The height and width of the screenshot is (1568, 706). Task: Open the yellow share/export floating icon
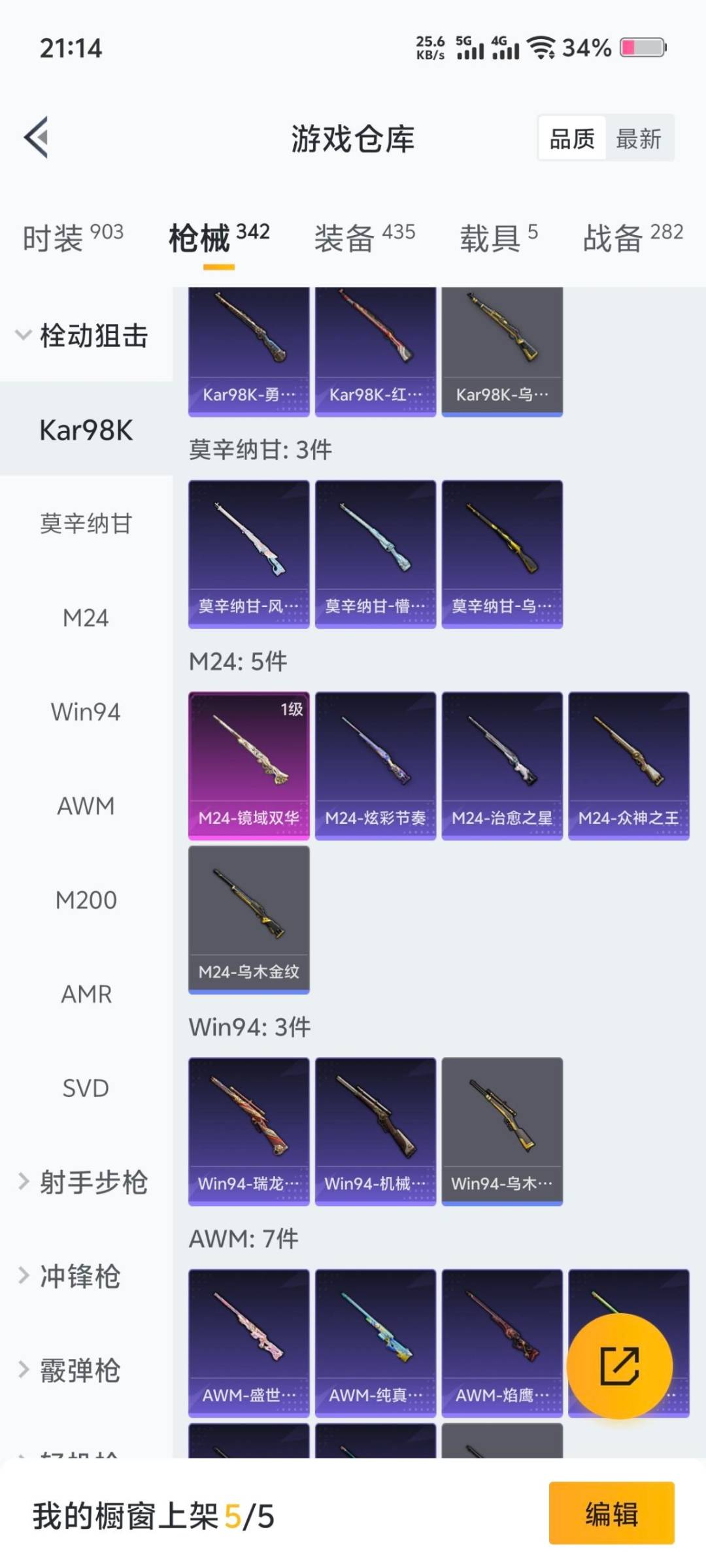621,1365
